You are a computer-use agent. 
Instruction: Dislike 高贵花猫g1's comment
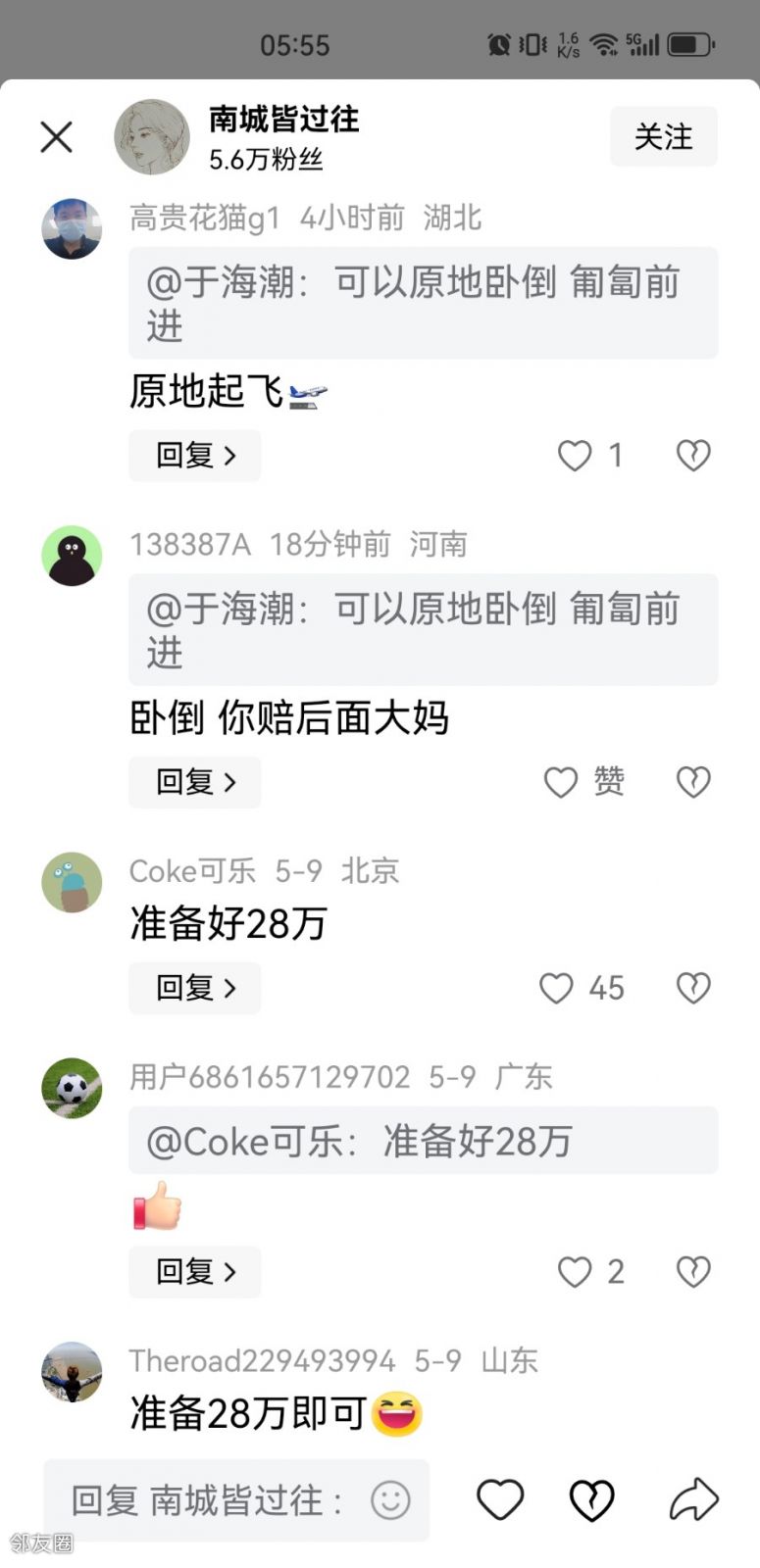pos(693,456)
